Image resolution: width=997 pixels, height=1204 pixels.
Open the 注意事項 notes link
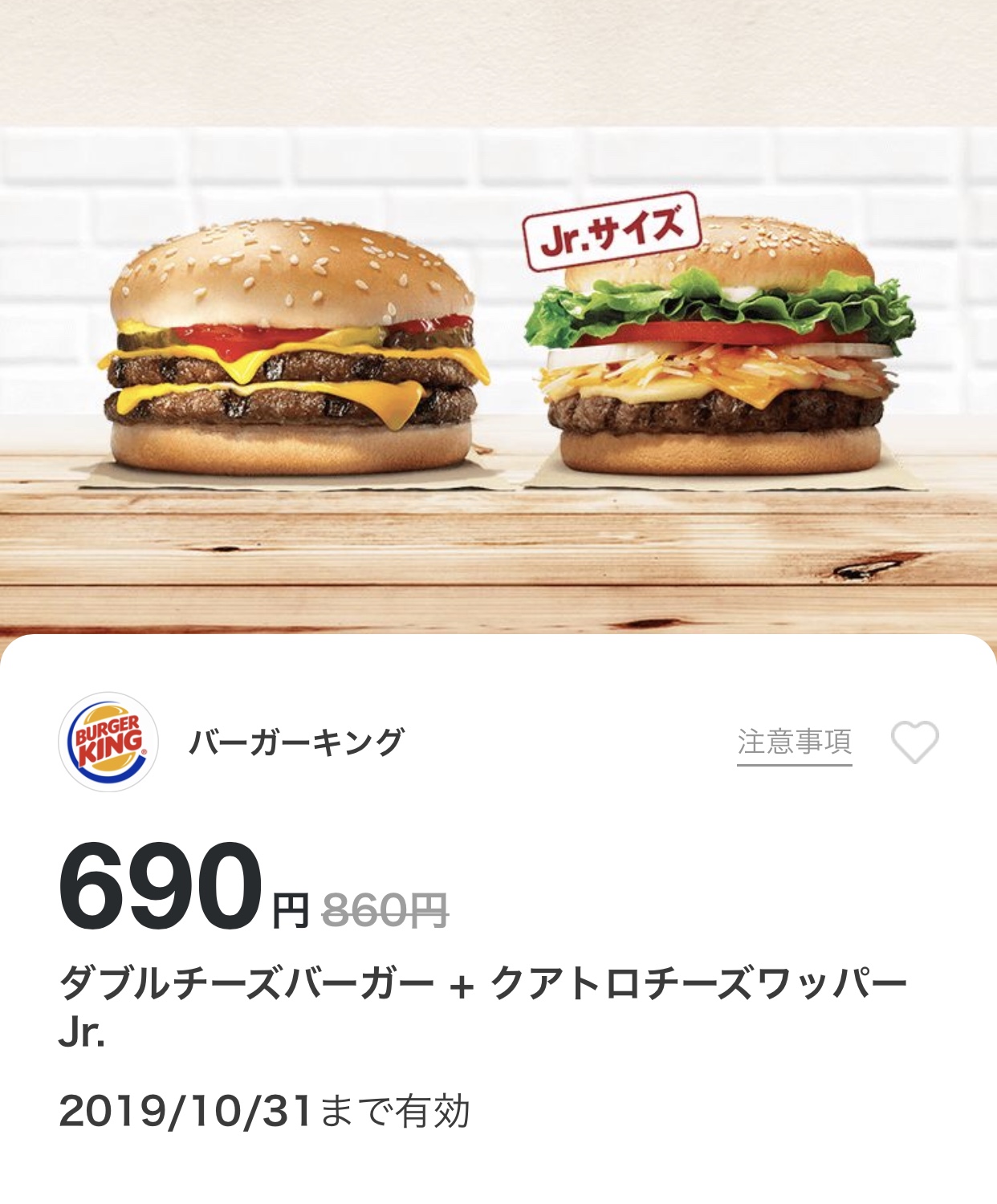point(794,742)
